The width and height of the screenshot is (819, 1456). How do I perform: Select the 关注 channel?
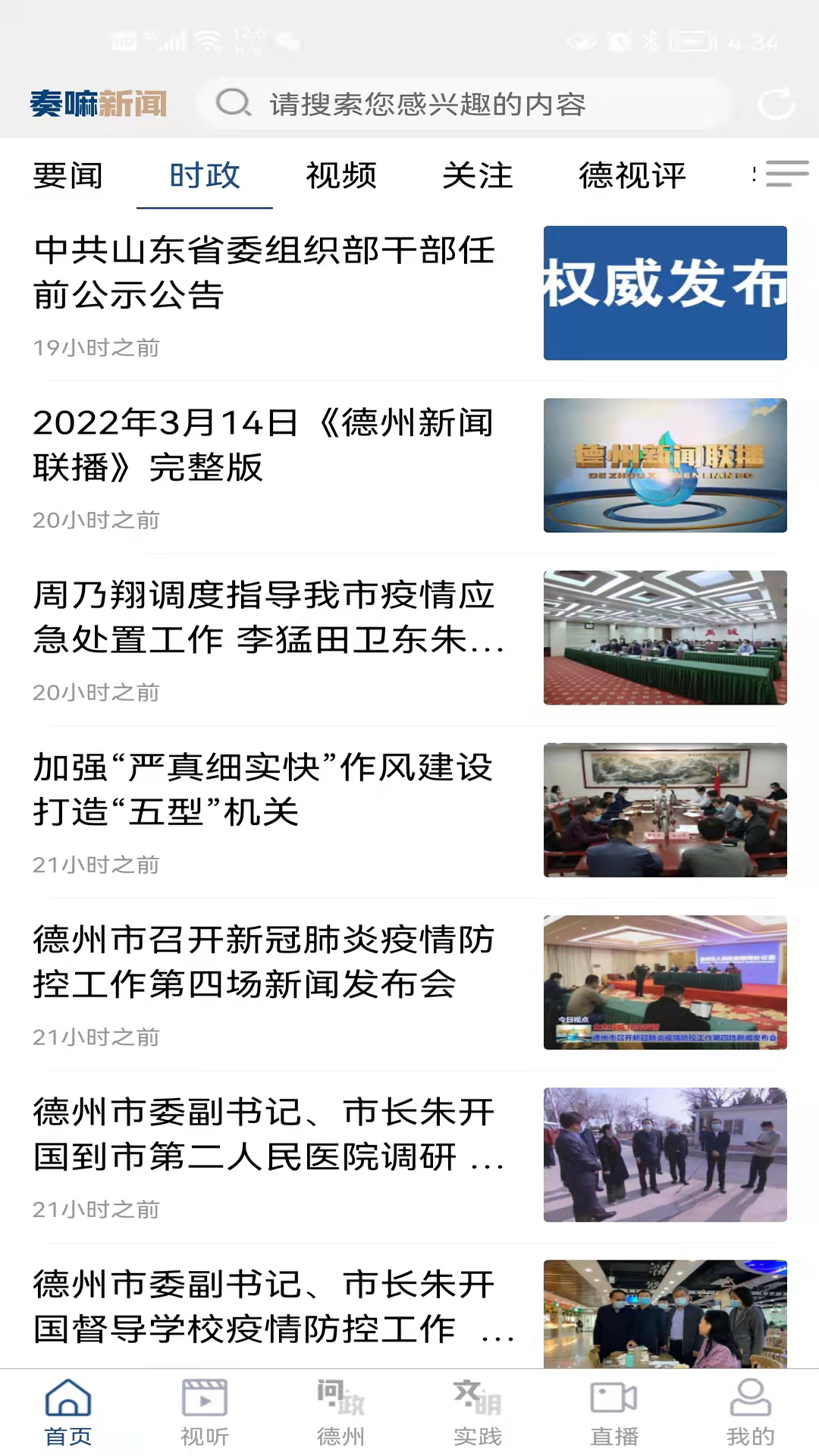479,175
